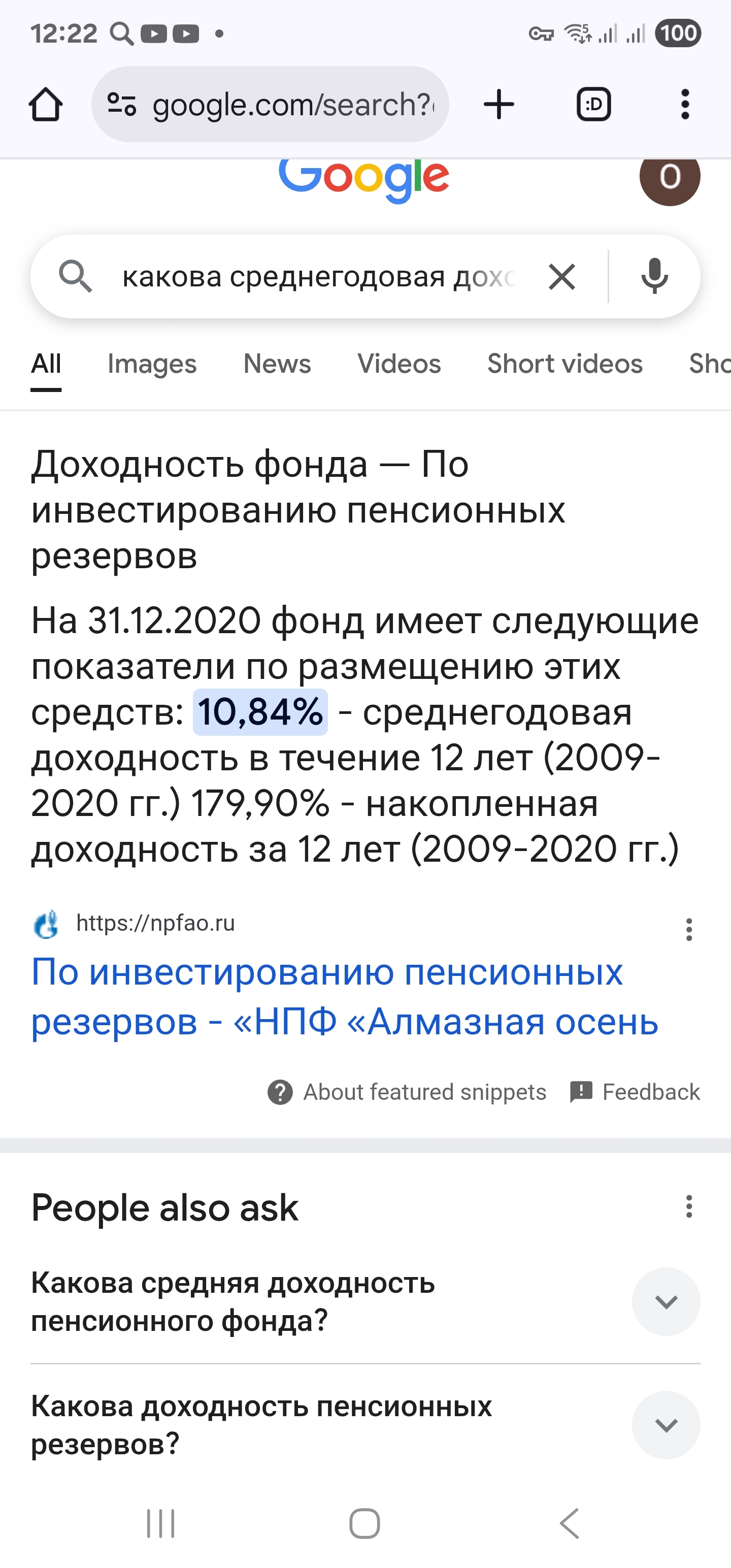
Task: Go back using the system navigation bar
Action: click(x=569, y=1523)
